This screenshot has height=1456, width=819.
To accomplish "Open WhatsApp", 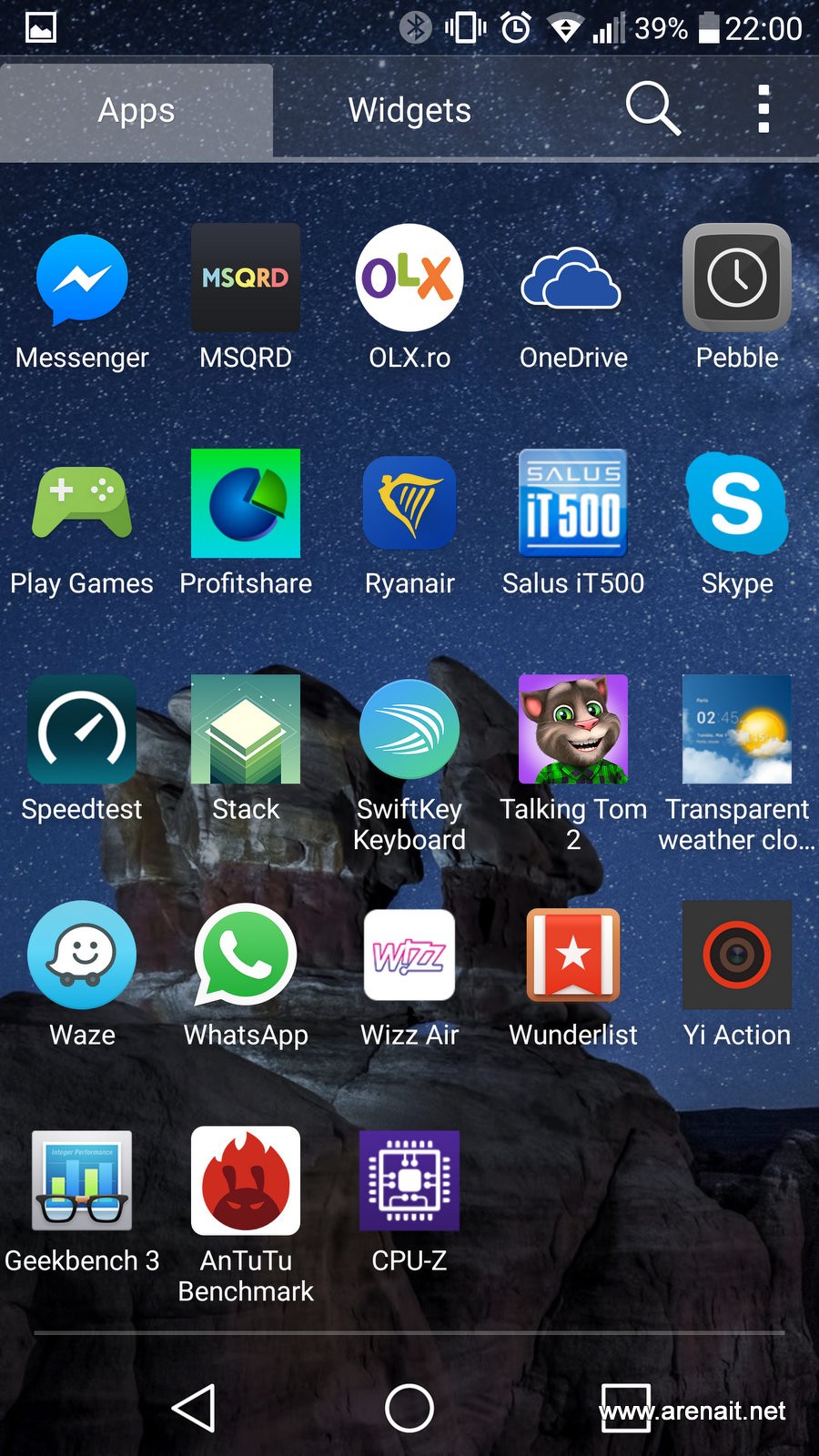I will (x=246, y=955).
